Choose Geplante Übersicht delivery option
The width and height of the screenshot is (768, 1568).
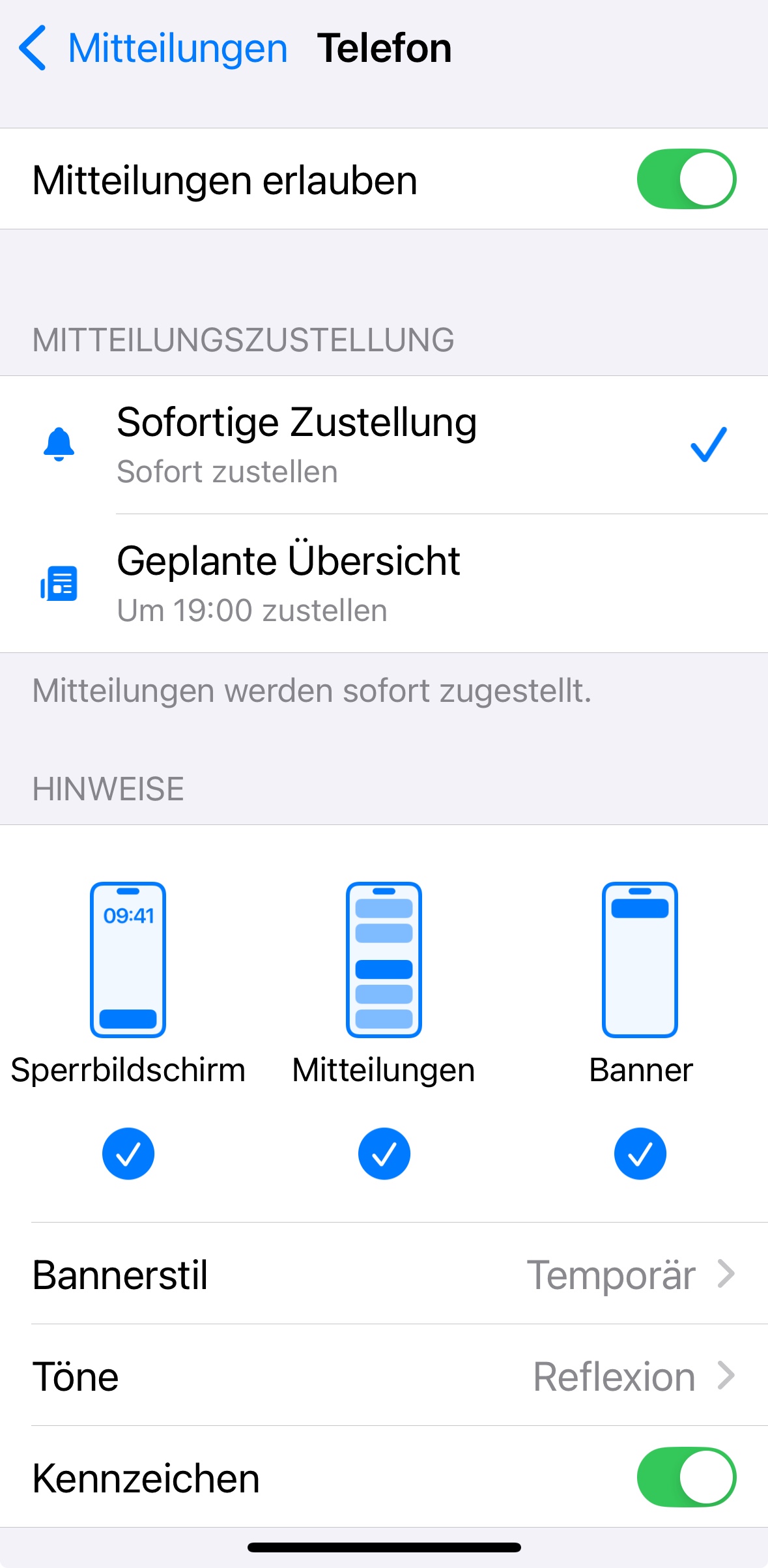click(383, 583)
